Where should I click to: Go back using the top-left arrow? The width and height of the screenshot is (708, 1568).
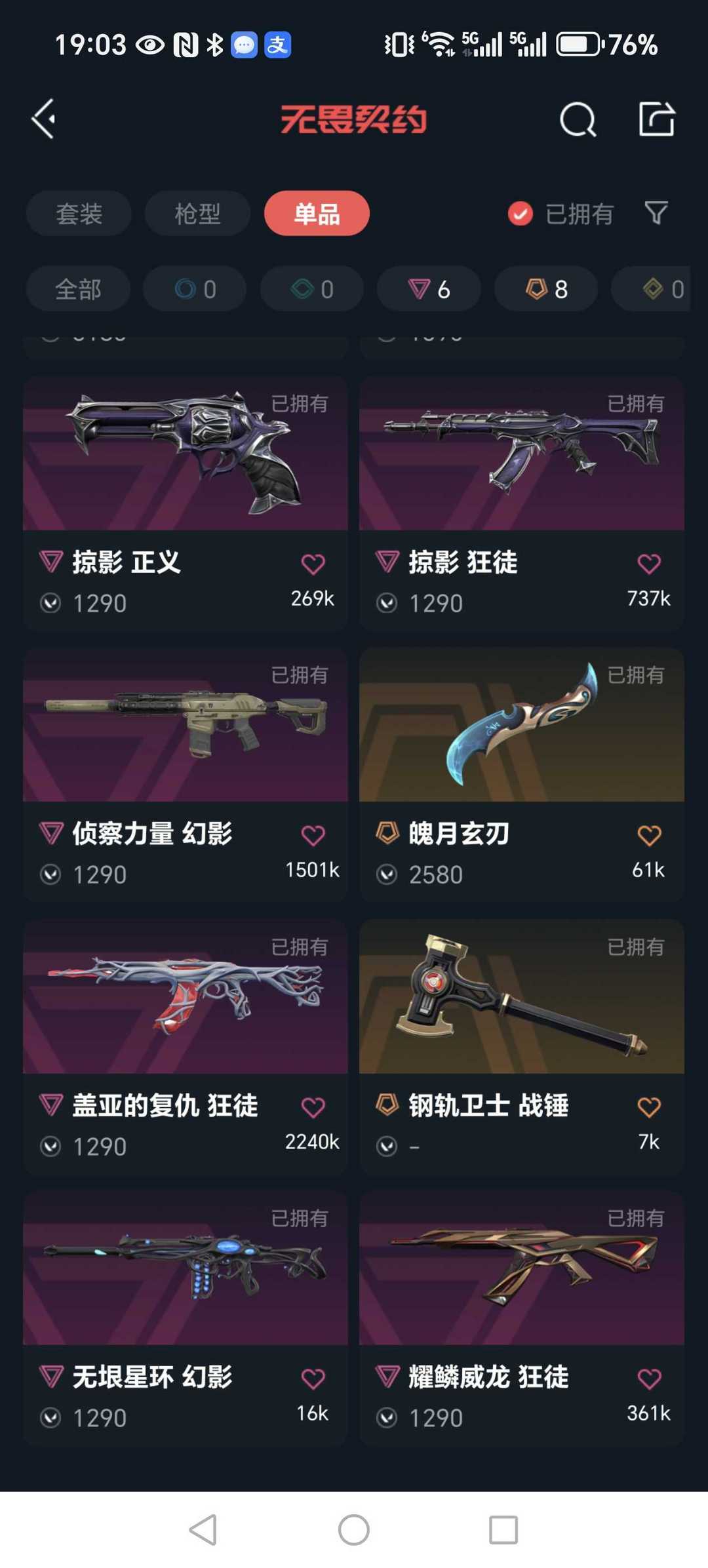click(44, 119)
